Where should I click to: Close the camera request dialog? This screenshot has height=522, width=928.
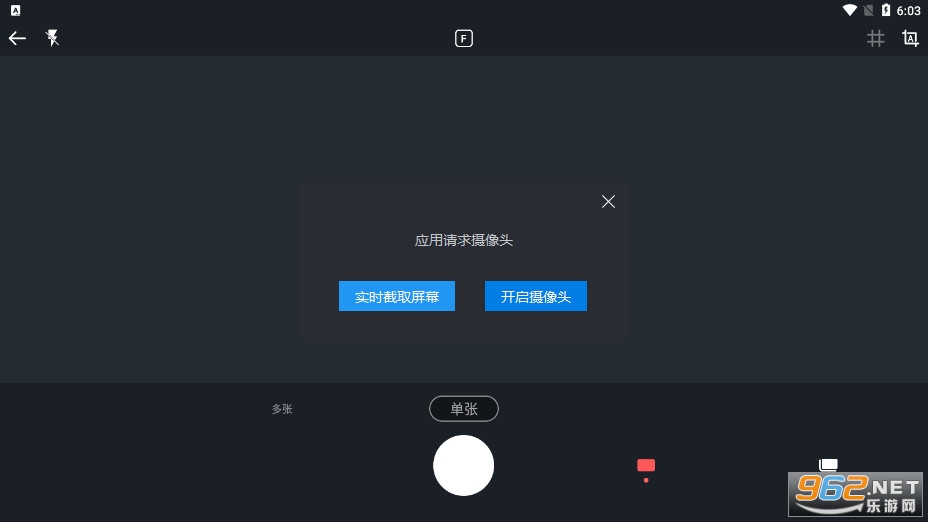click(x=608, y=201)
